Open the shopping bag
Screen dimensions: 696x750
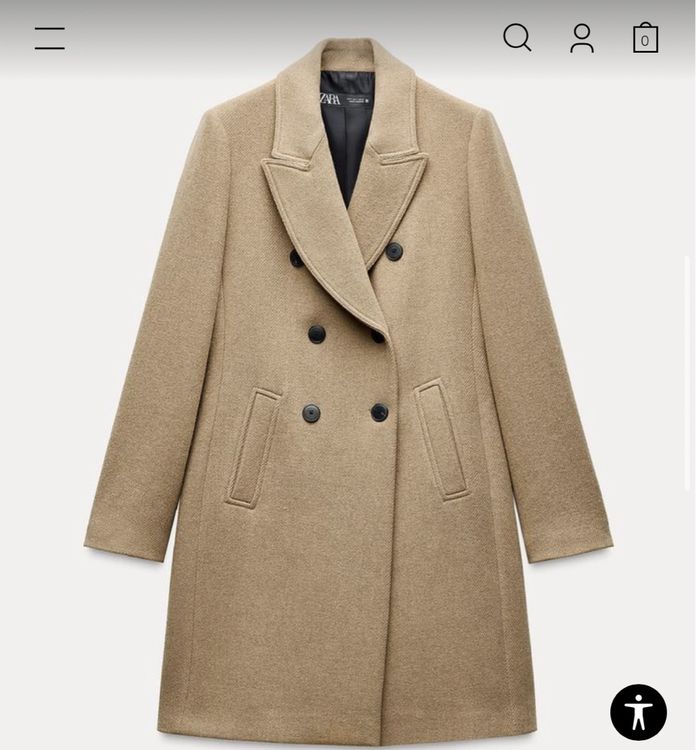(x=645, y=38)
